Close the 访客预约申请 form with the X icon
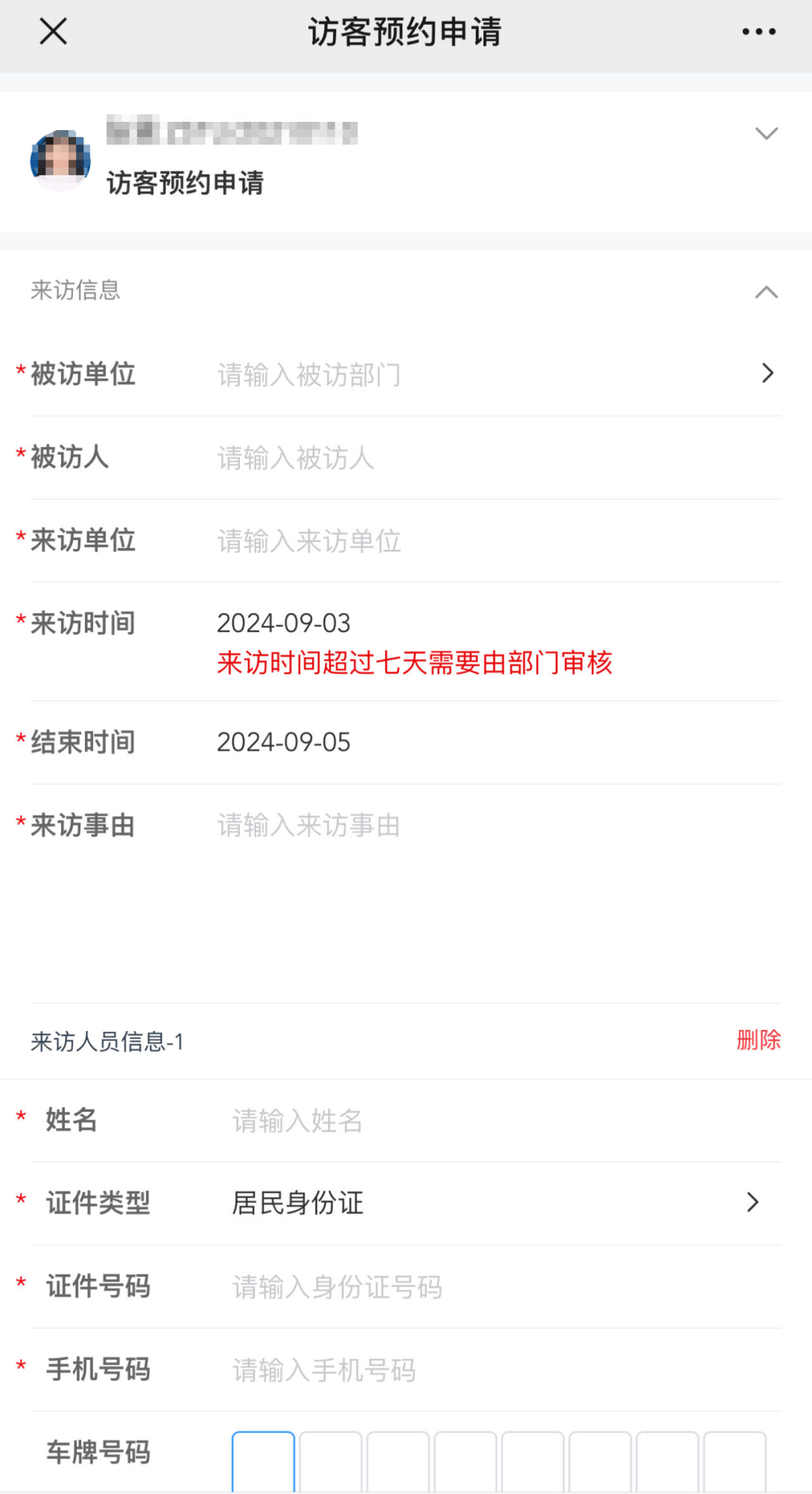 (x=53, y=32)
